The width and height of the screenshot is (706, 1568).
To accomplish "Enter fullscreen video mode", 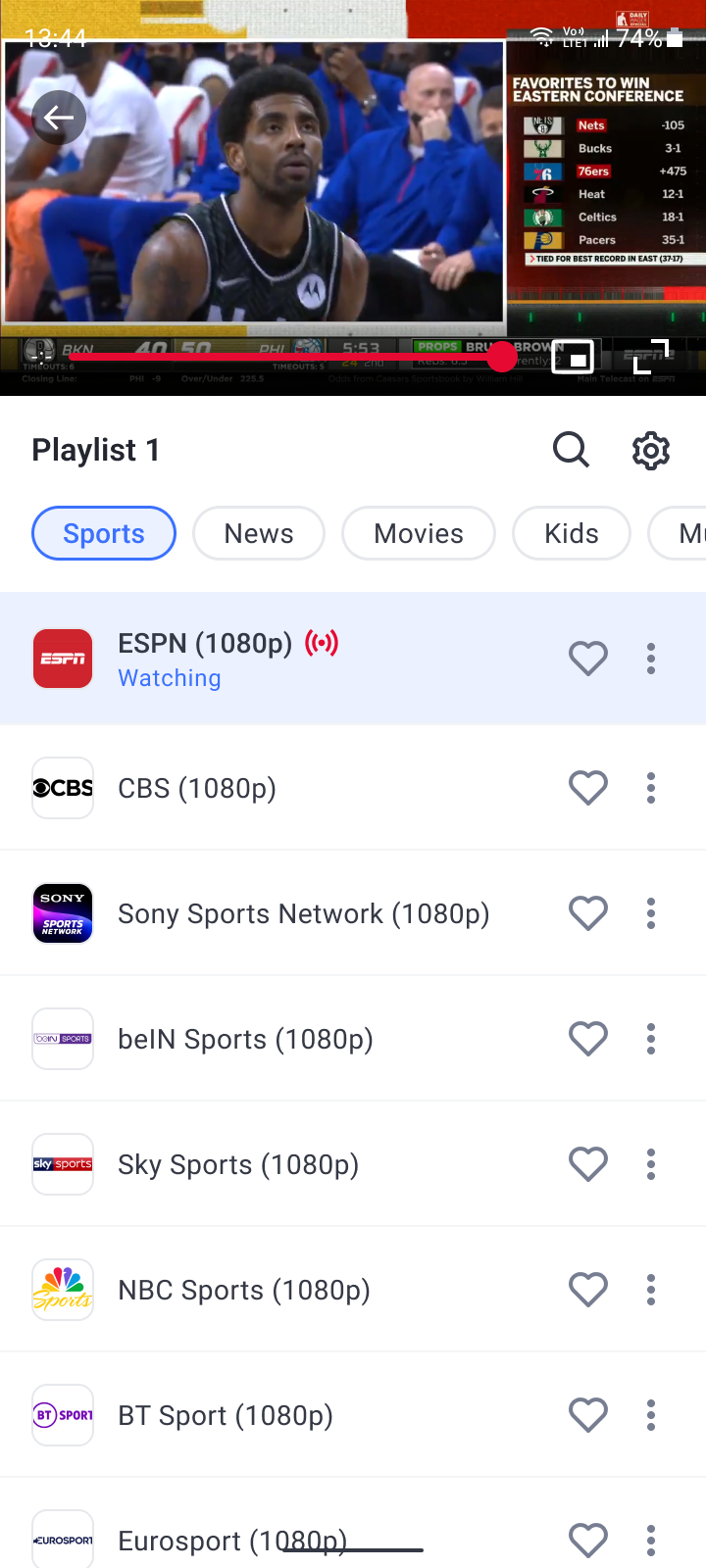I will [651, 357].
